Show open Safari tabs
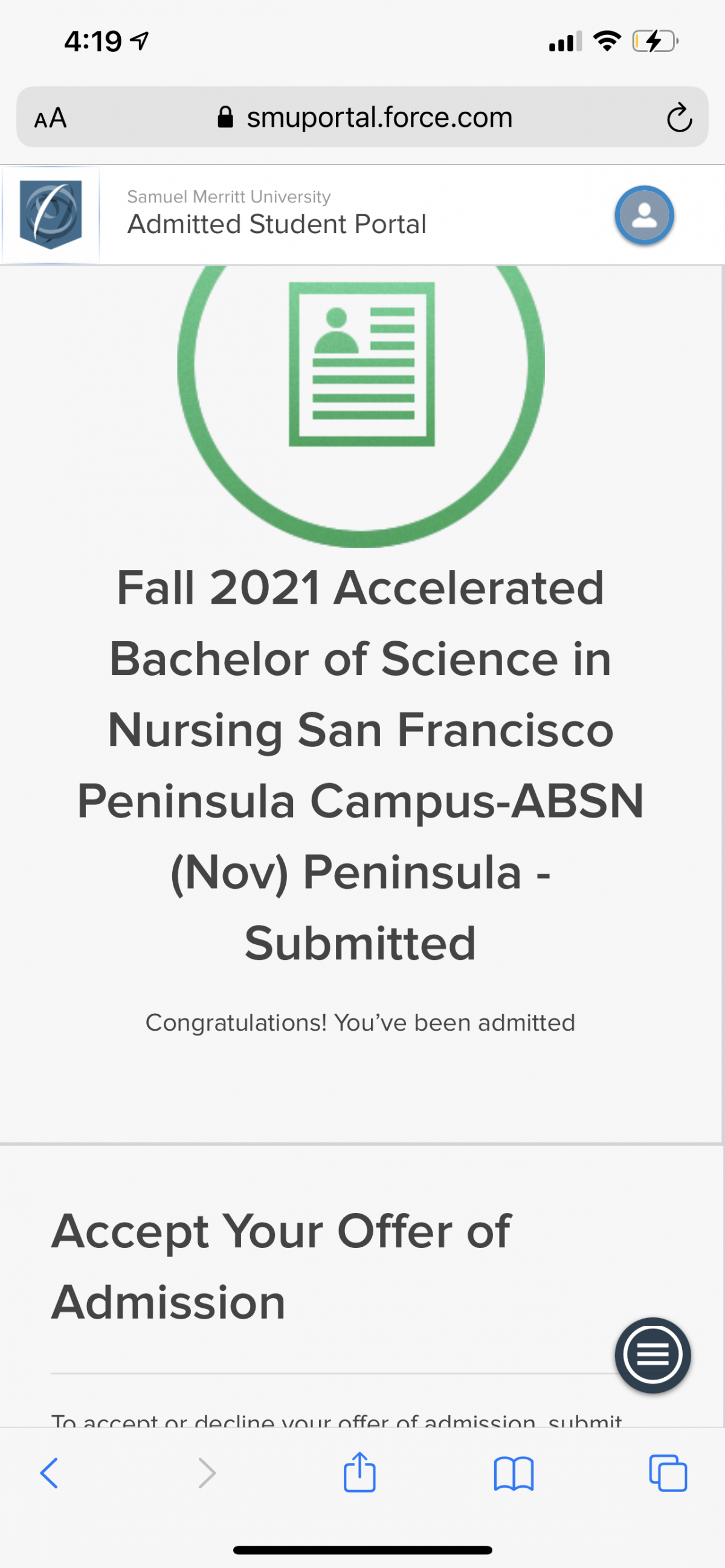 click(668, 1473)
